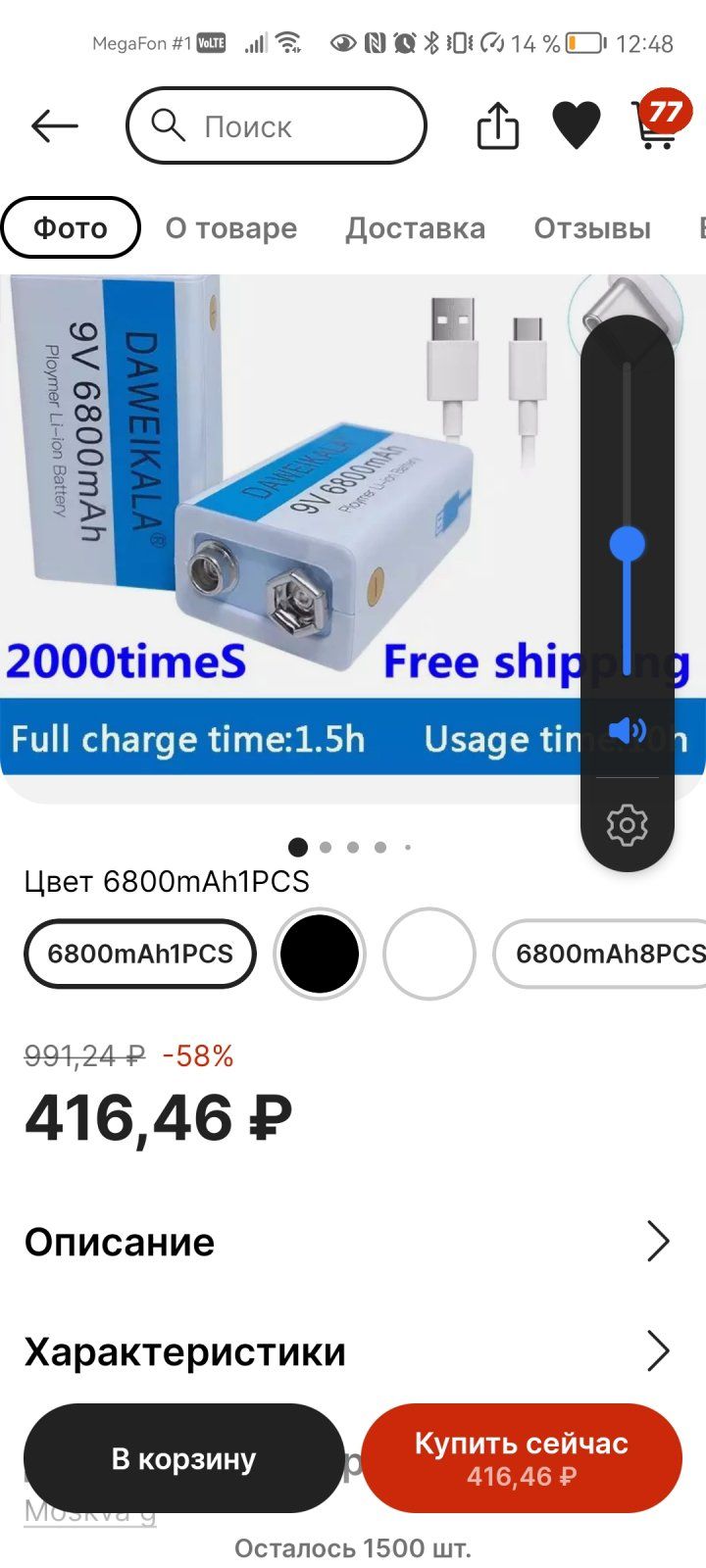Jump to second photo via carousel dot
This screenshot has height=1568, width=706.
pyautogui.click(x=326, y=847)
